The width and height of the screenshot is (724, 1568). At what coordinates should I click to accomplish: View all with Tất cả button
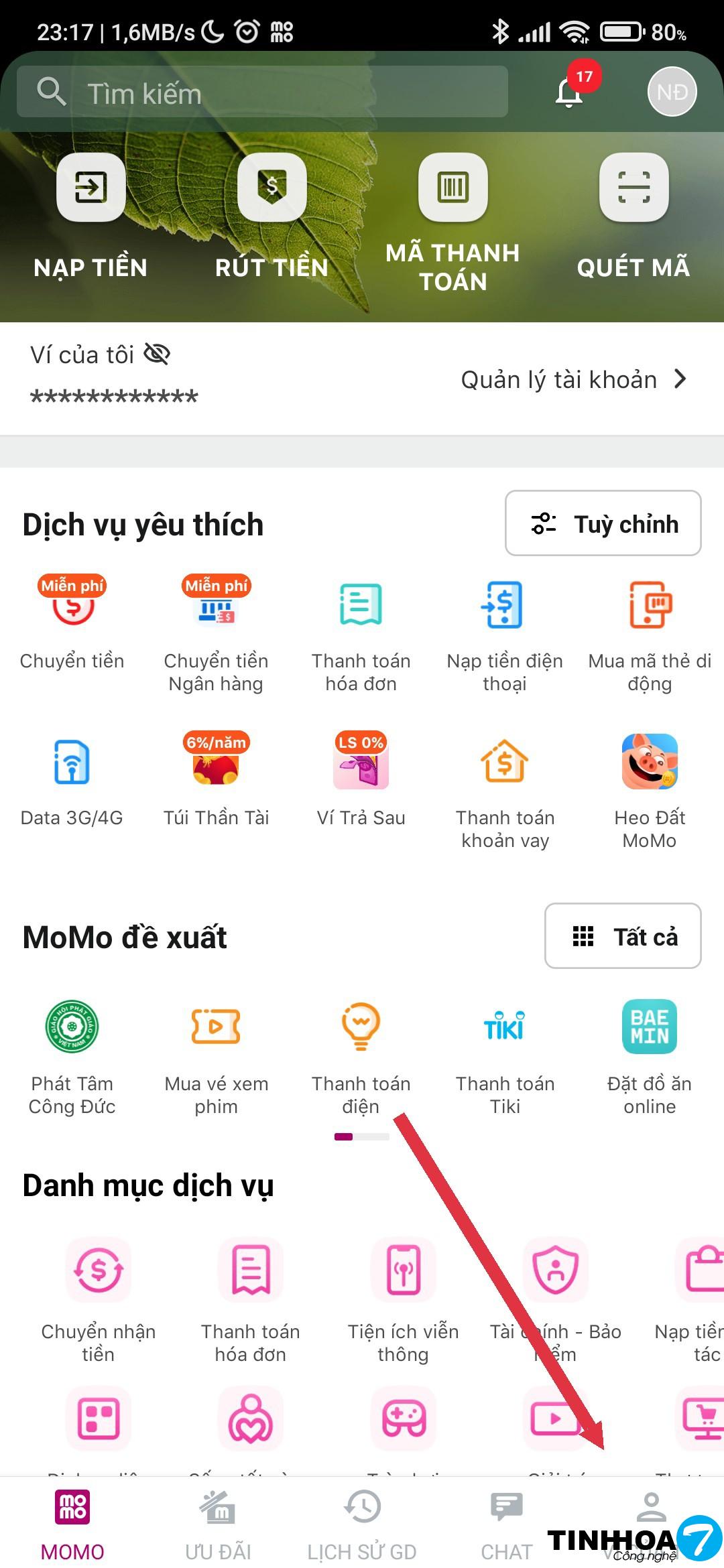623,936
